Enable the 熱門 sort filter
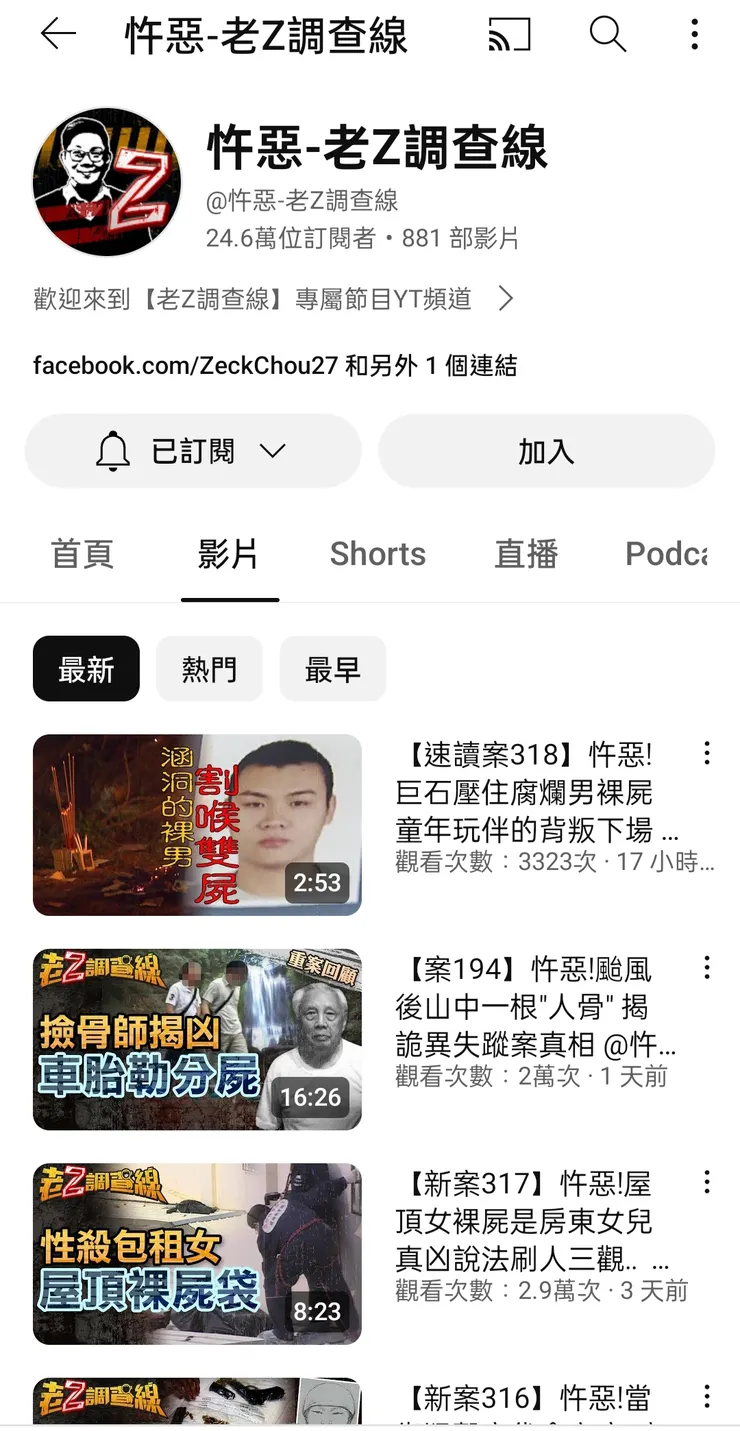Viewport: 740px width, 1431px height. pos(209,669)
